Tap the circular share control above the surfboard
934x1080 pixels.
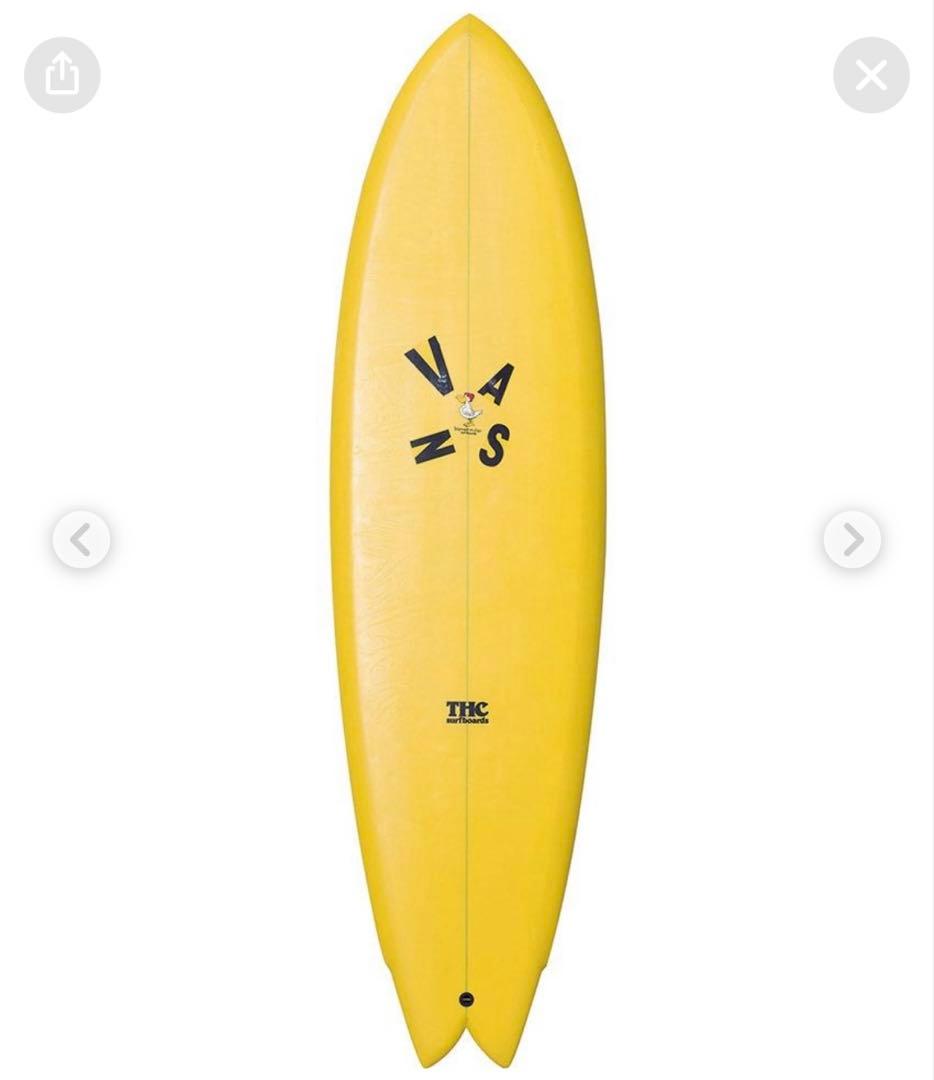click(62, 74)
